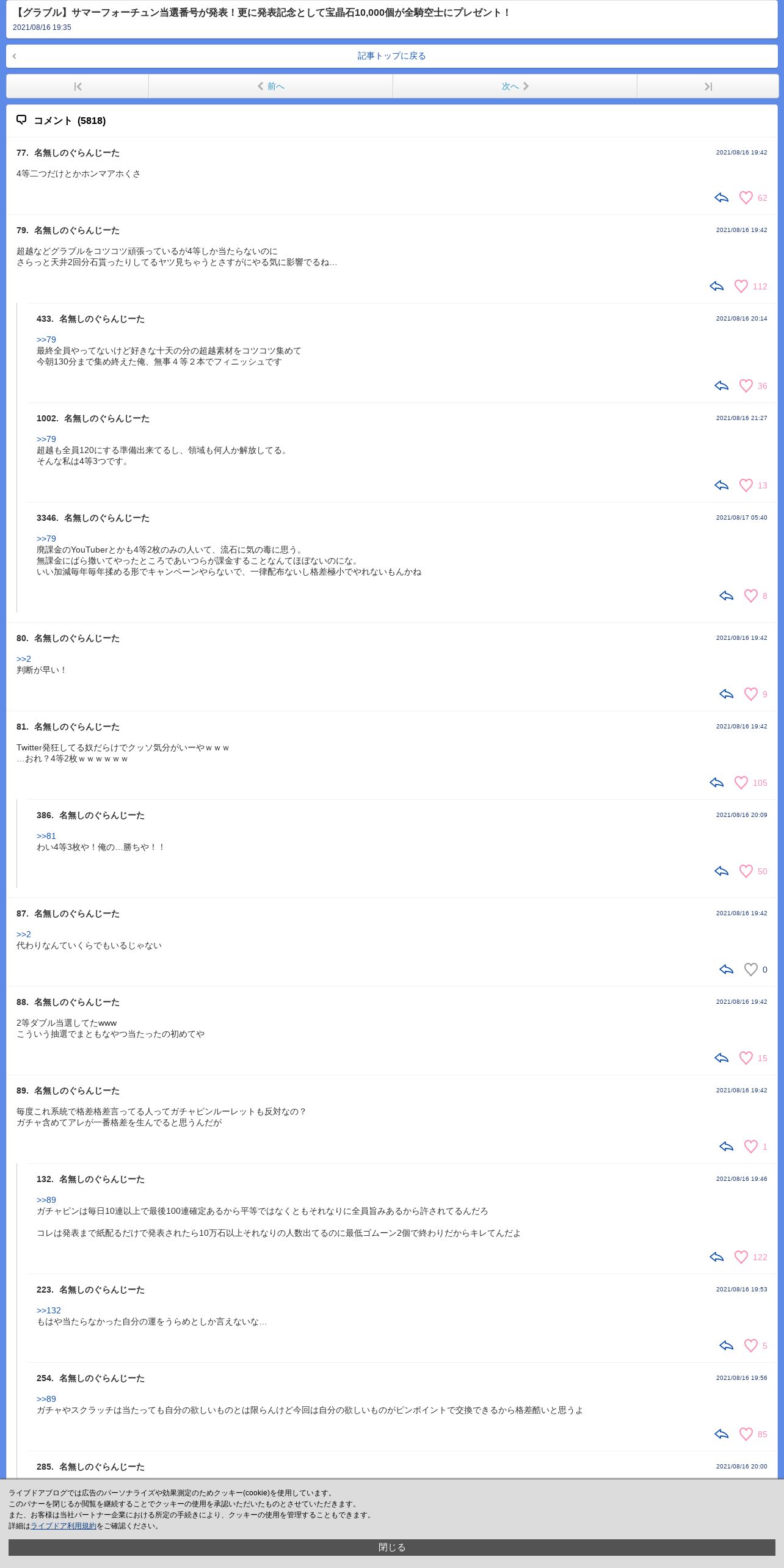Like comment 87 with zero likes
The width and height of the screenshot is (784, 1568).
750,970
